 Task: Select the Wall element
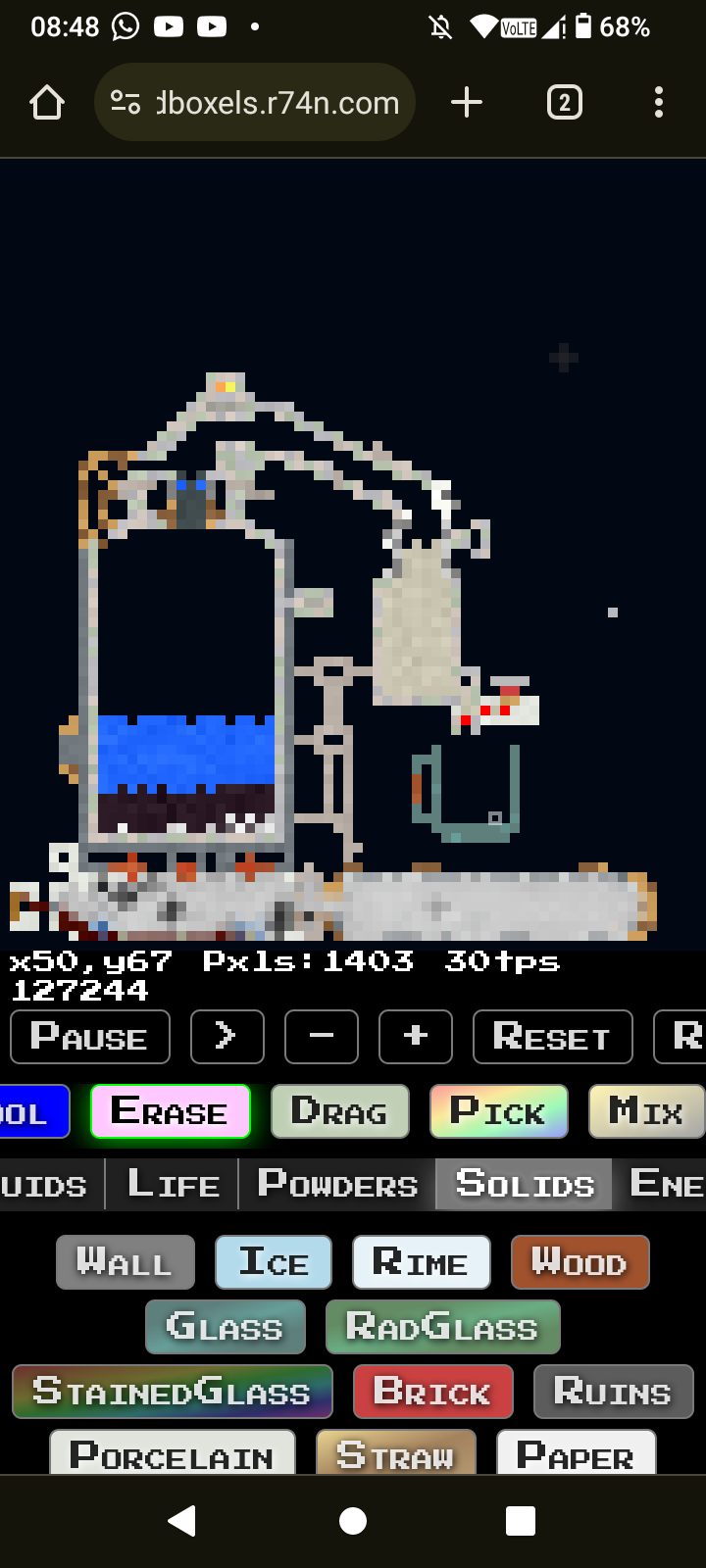[x=125, y=1262]
